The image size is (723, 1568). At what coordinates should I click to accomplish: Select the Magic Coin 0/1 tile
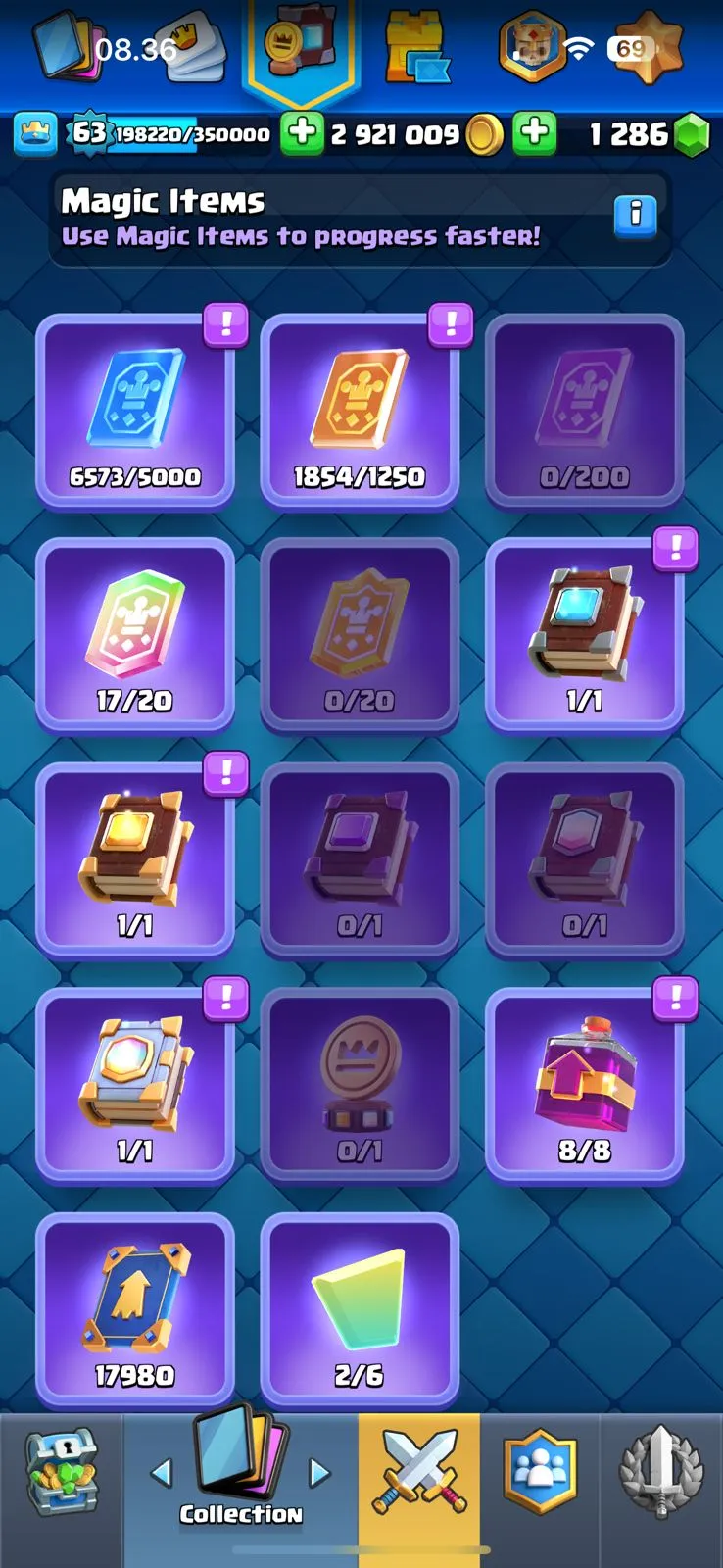360,1085
